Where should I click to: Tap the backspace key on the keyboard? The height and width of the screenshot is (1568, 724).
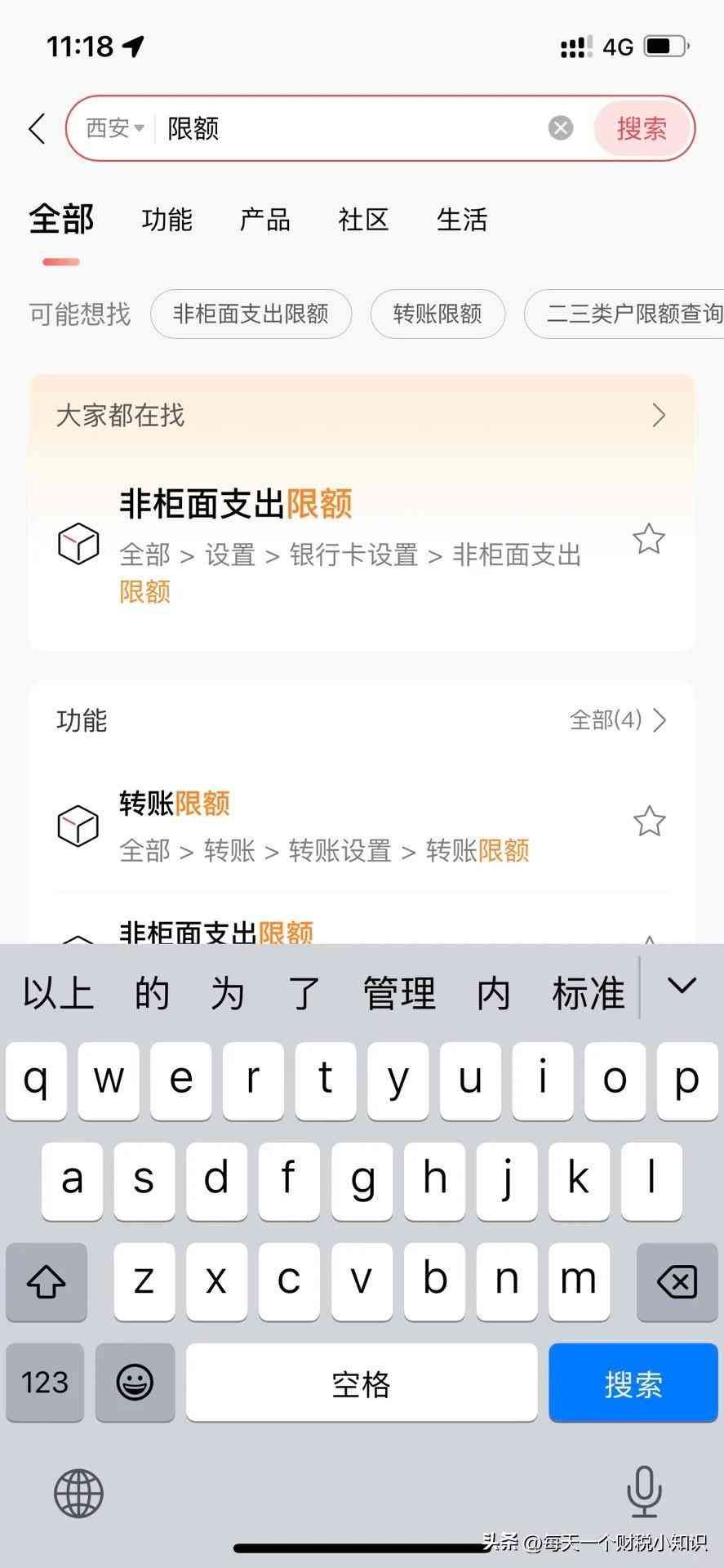pos(677,1282)
